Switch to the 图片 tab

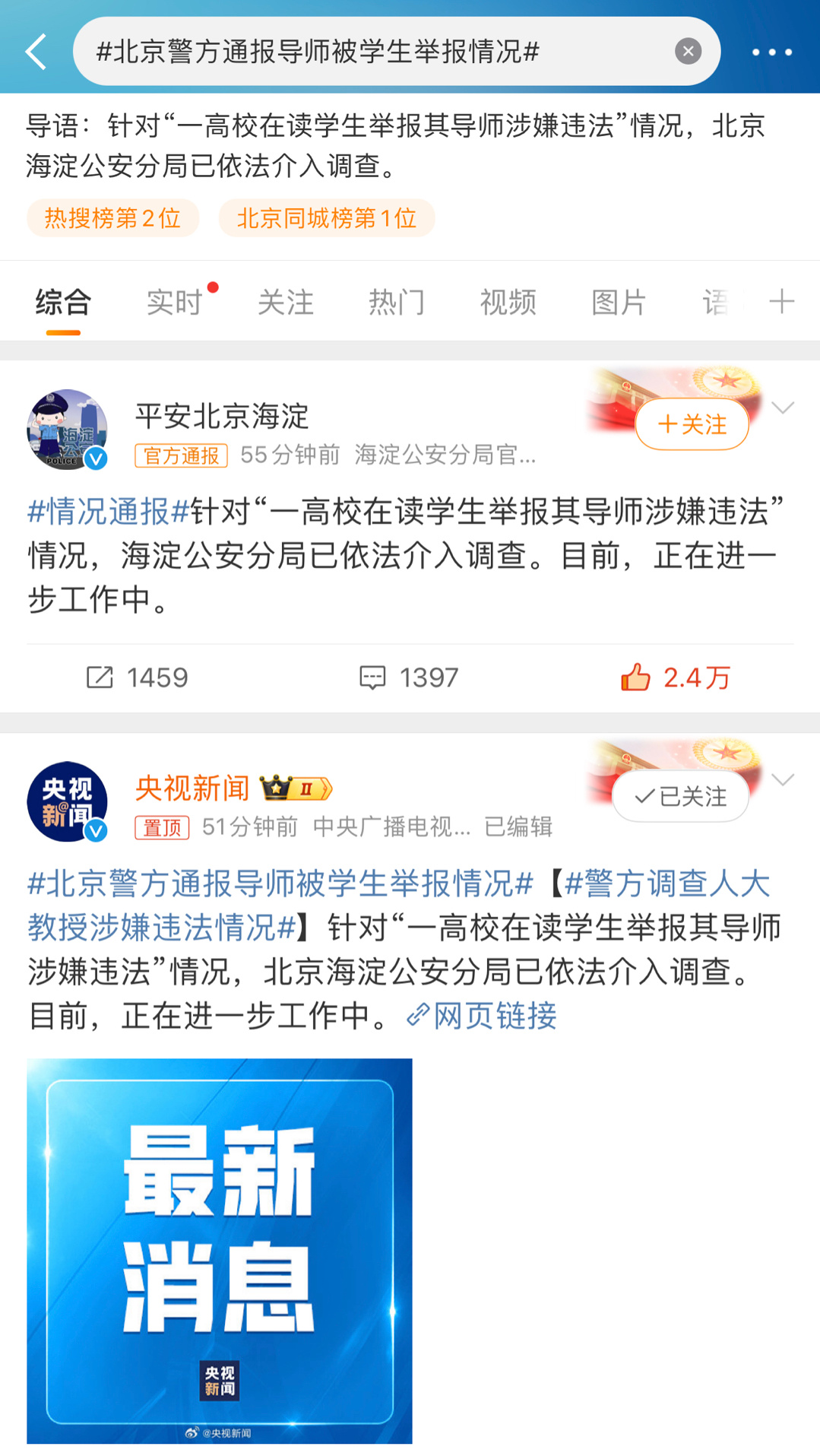(619, 302)
